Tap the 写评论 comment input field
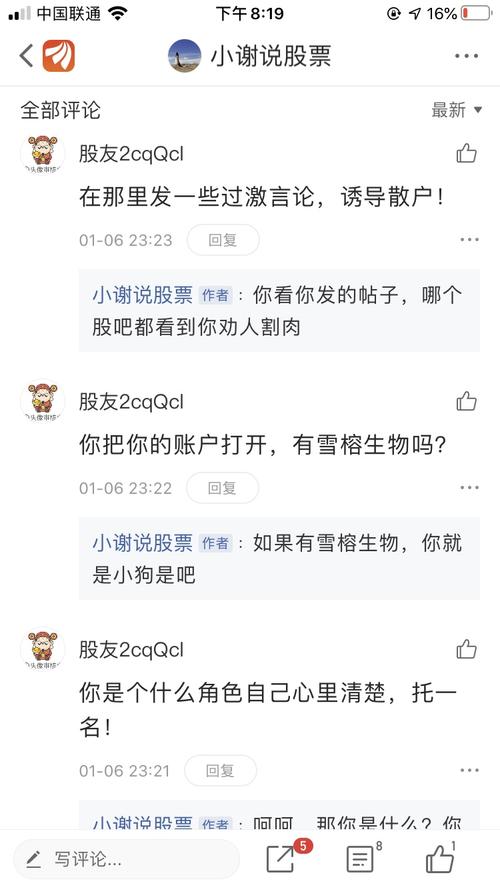The height and width of the screenshot is (889, 500). point(126,859)
